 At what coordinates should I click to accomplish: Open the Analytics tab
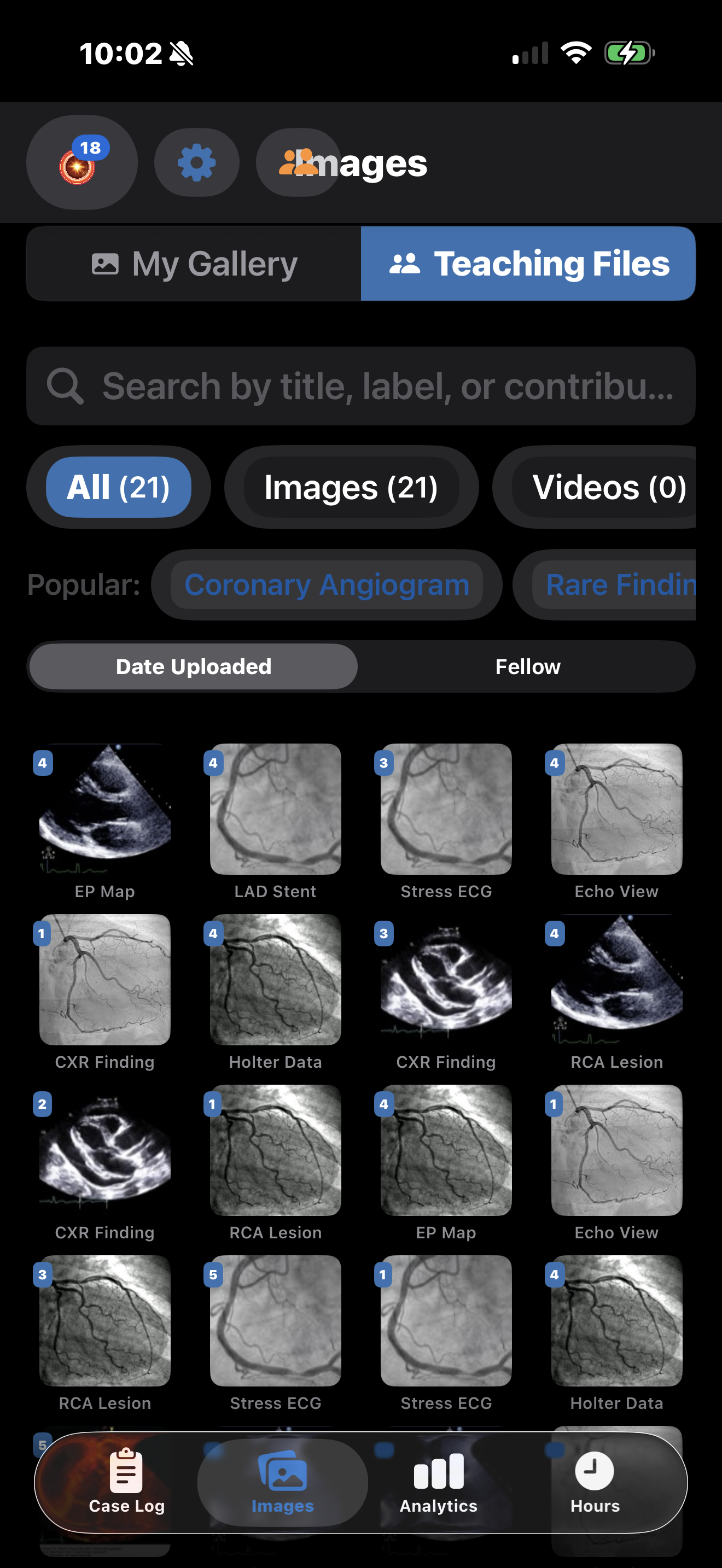click(x=438, y=1482)
